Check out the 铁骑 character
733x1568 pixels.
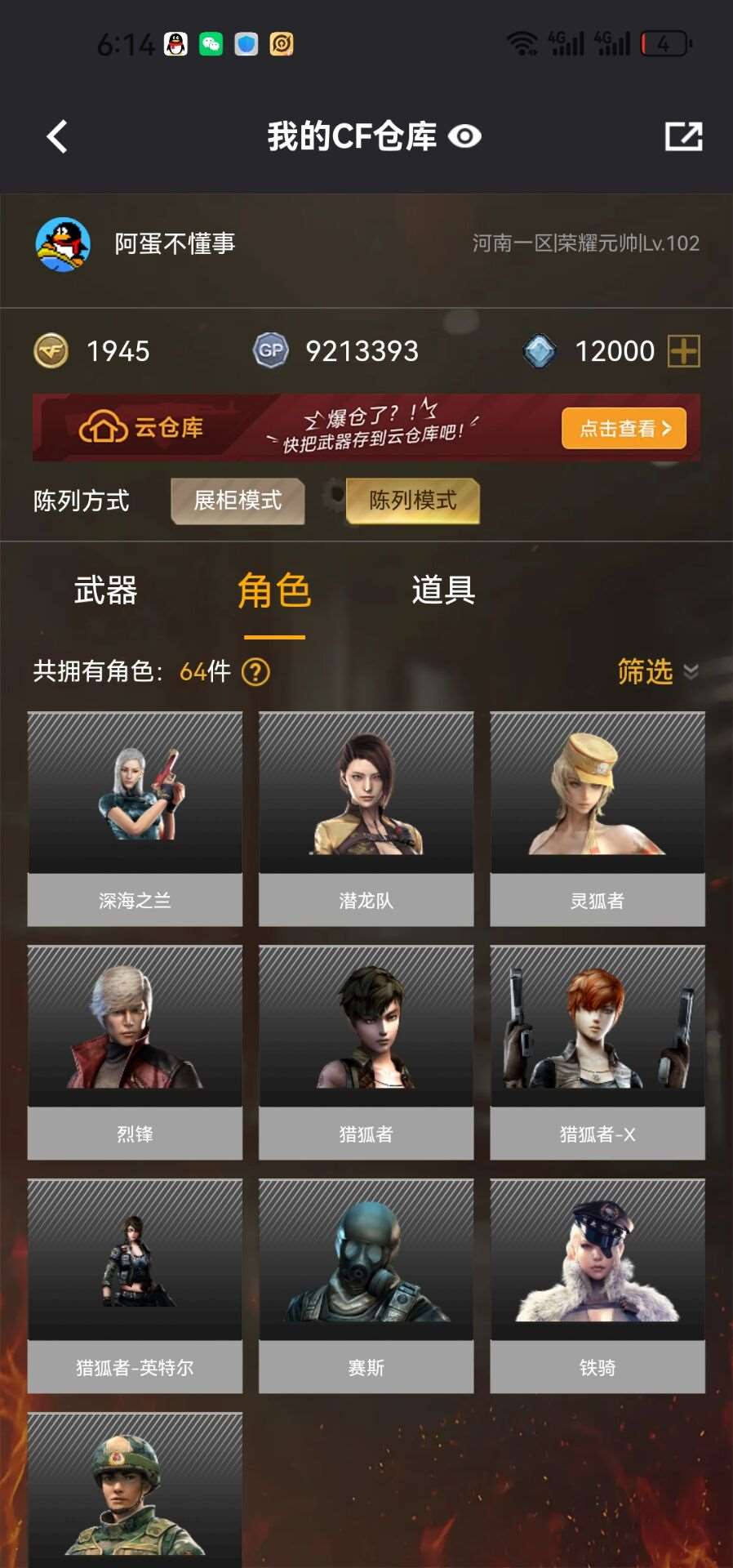pos(597,1285)
